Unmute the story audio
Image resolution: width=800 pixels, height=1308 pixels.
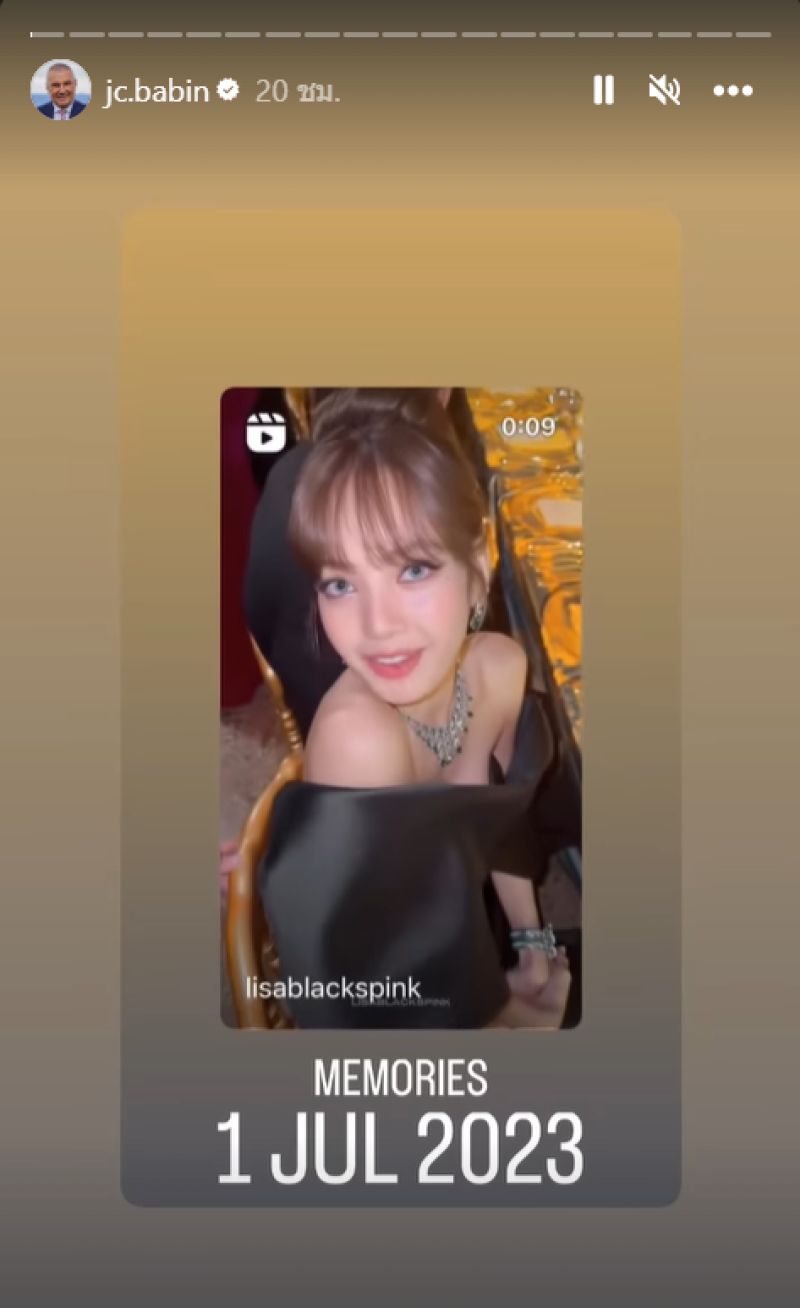(664, 91)
